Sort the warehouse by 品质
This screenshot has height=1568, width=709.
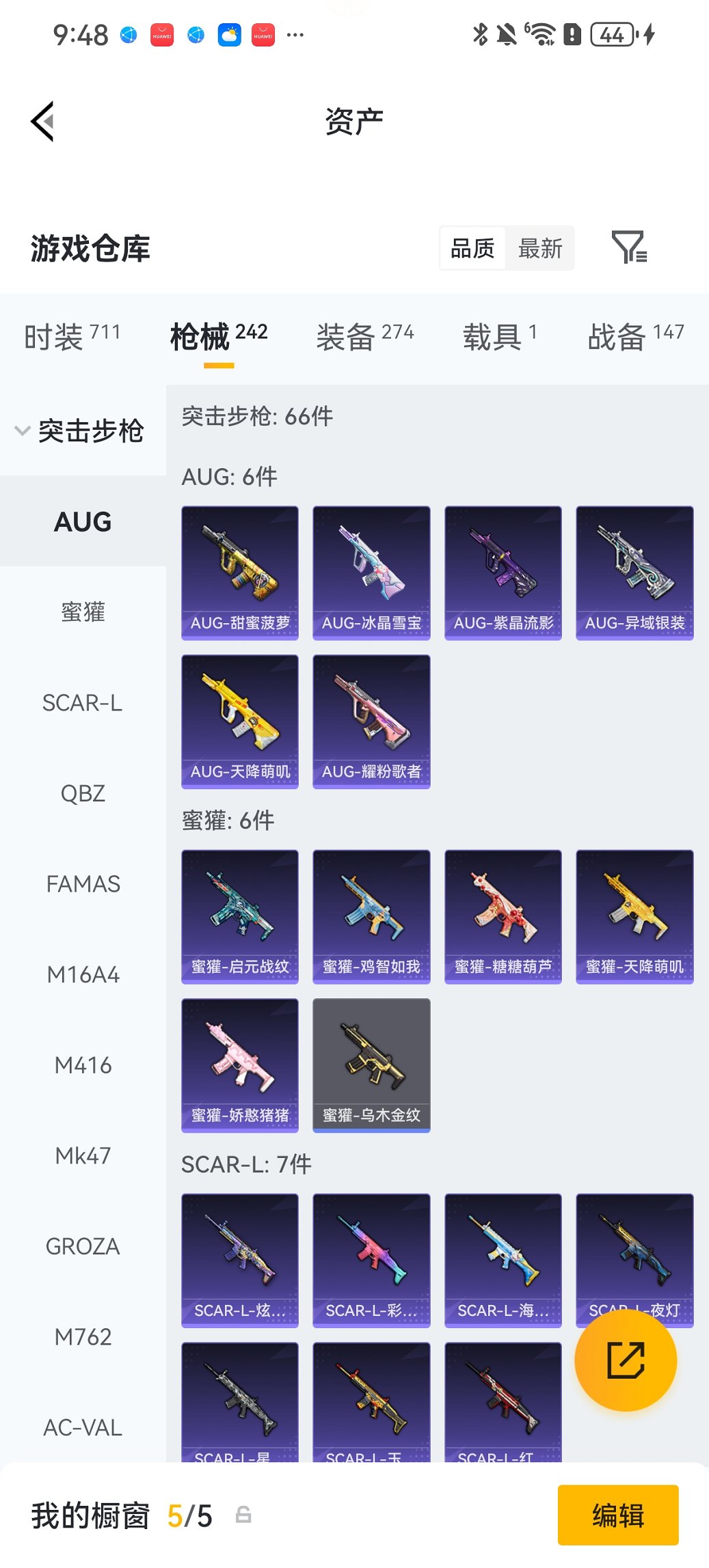click(x=472, y=248)
